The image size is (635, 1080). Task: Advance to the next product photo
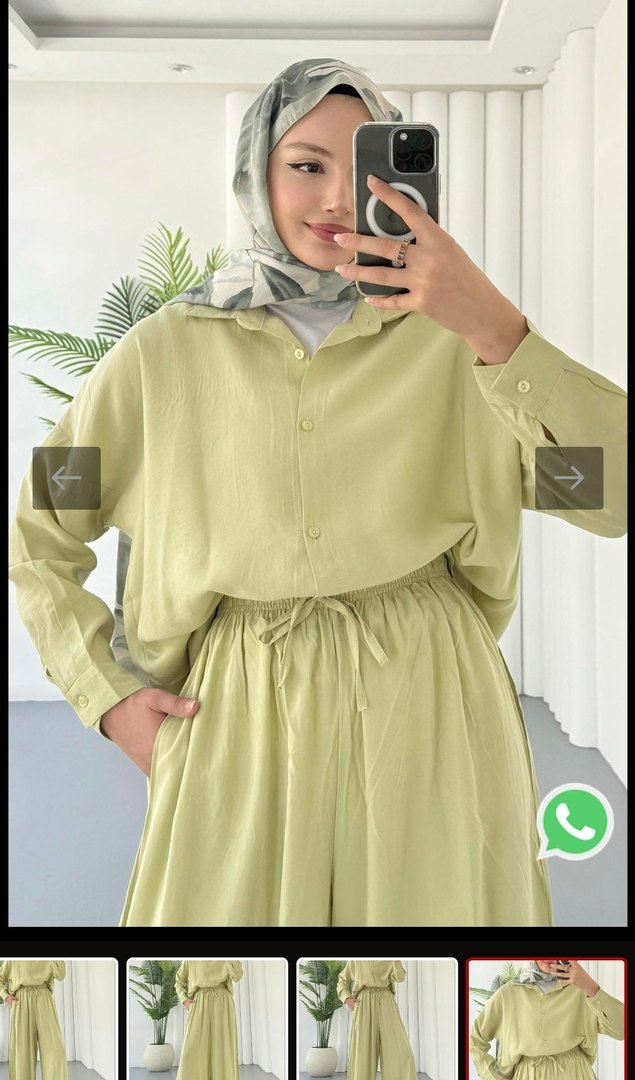tap(569, 478)
